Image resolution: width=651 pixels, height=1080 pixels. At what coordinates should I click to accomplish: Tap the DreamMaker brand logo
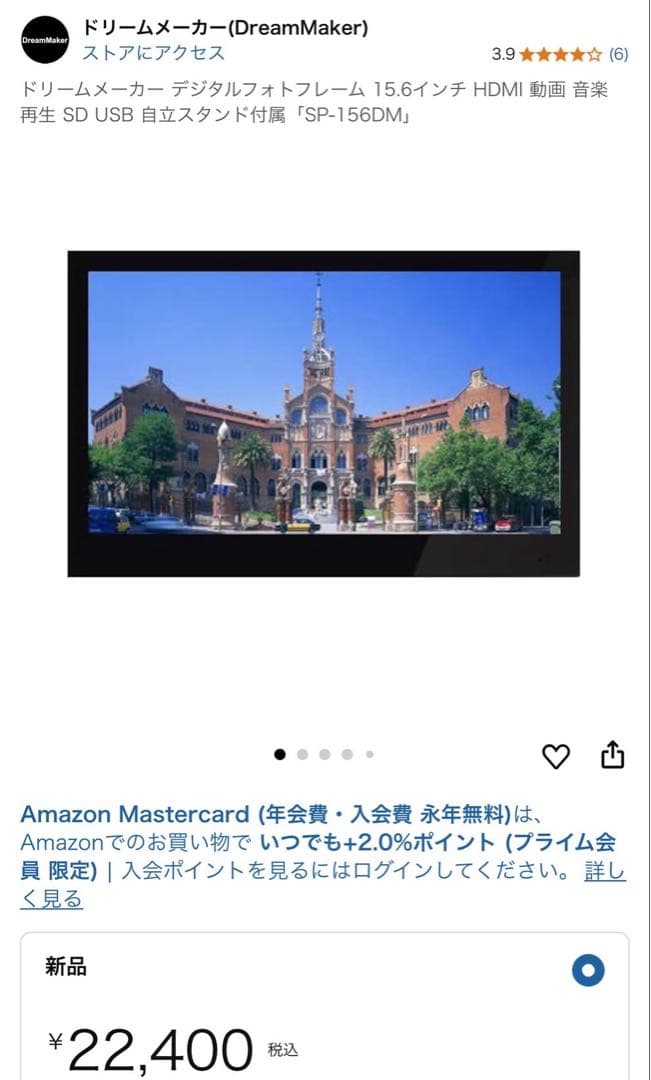coord(45,40)
